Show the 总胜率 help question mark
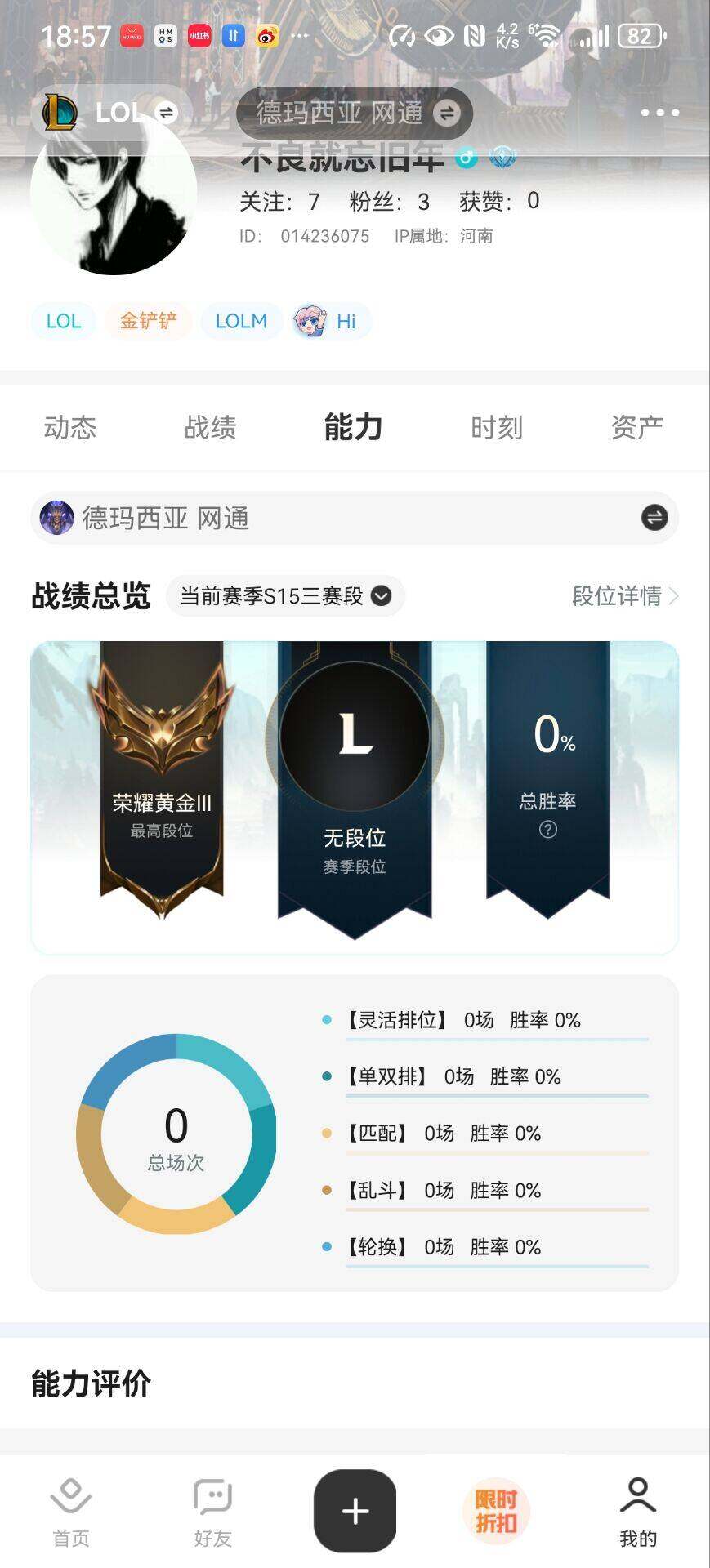 pos(548,830)
